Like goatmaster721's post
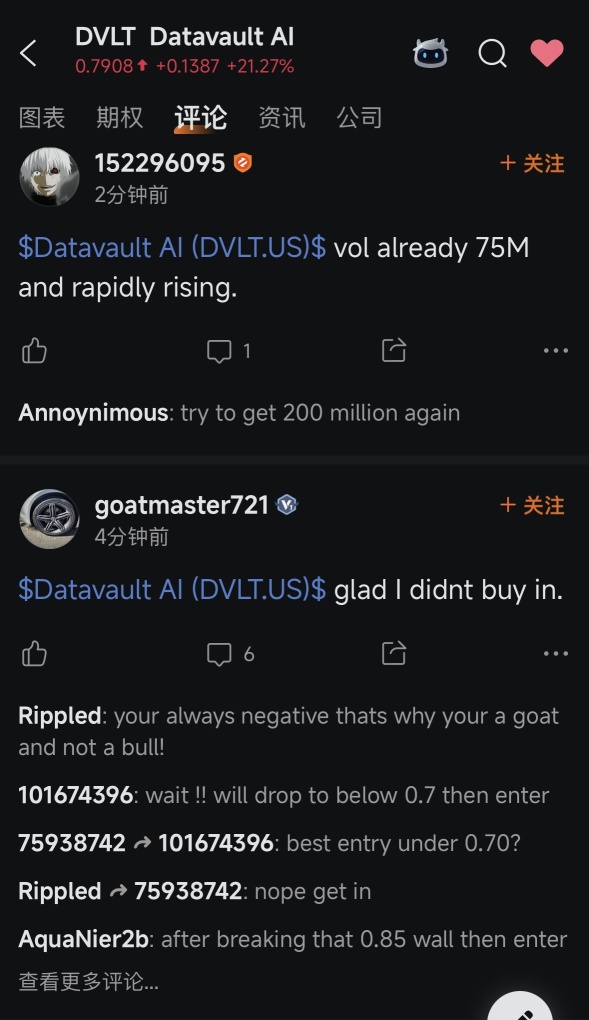 (x=34, y=654)
